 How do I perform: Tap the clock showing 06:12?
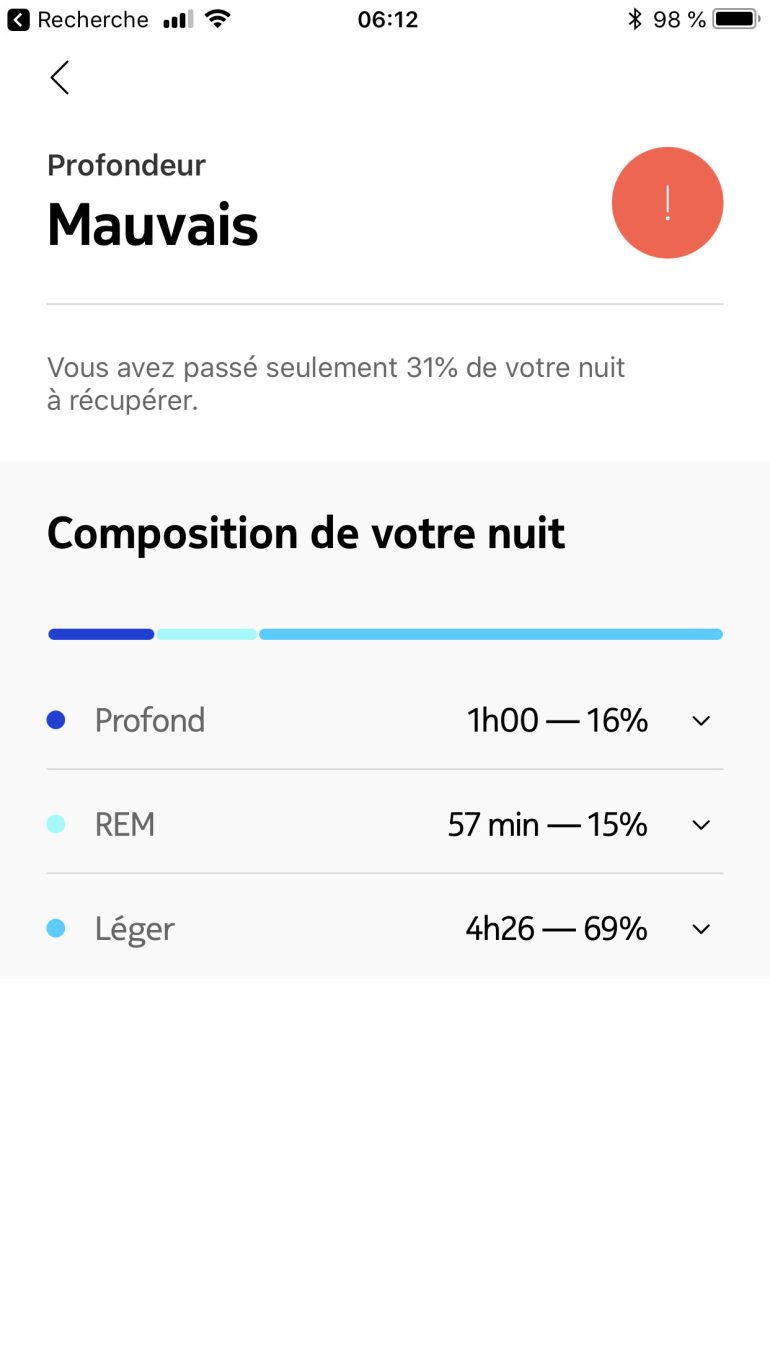point(388,18)
